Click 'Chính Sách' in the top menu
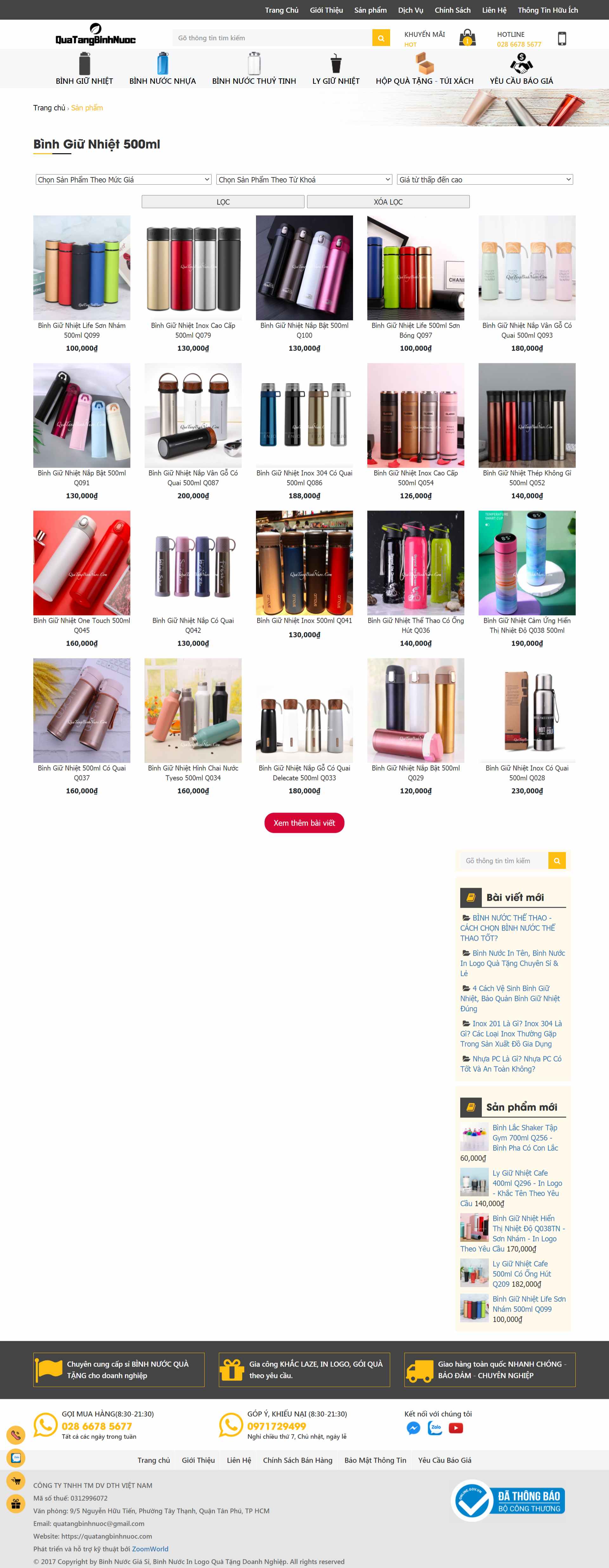 (x=452, y=10)
